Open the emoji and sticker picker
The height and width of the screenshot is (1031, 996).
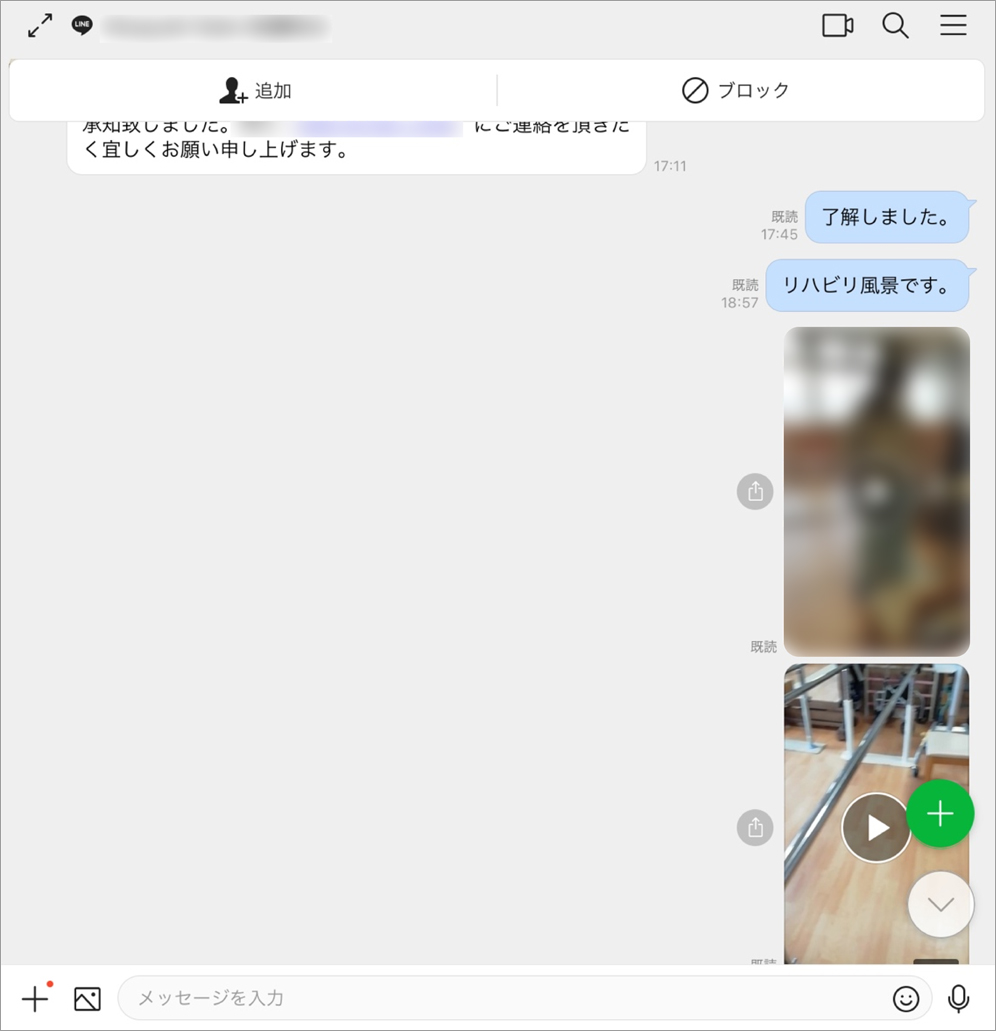coord(905,998)
